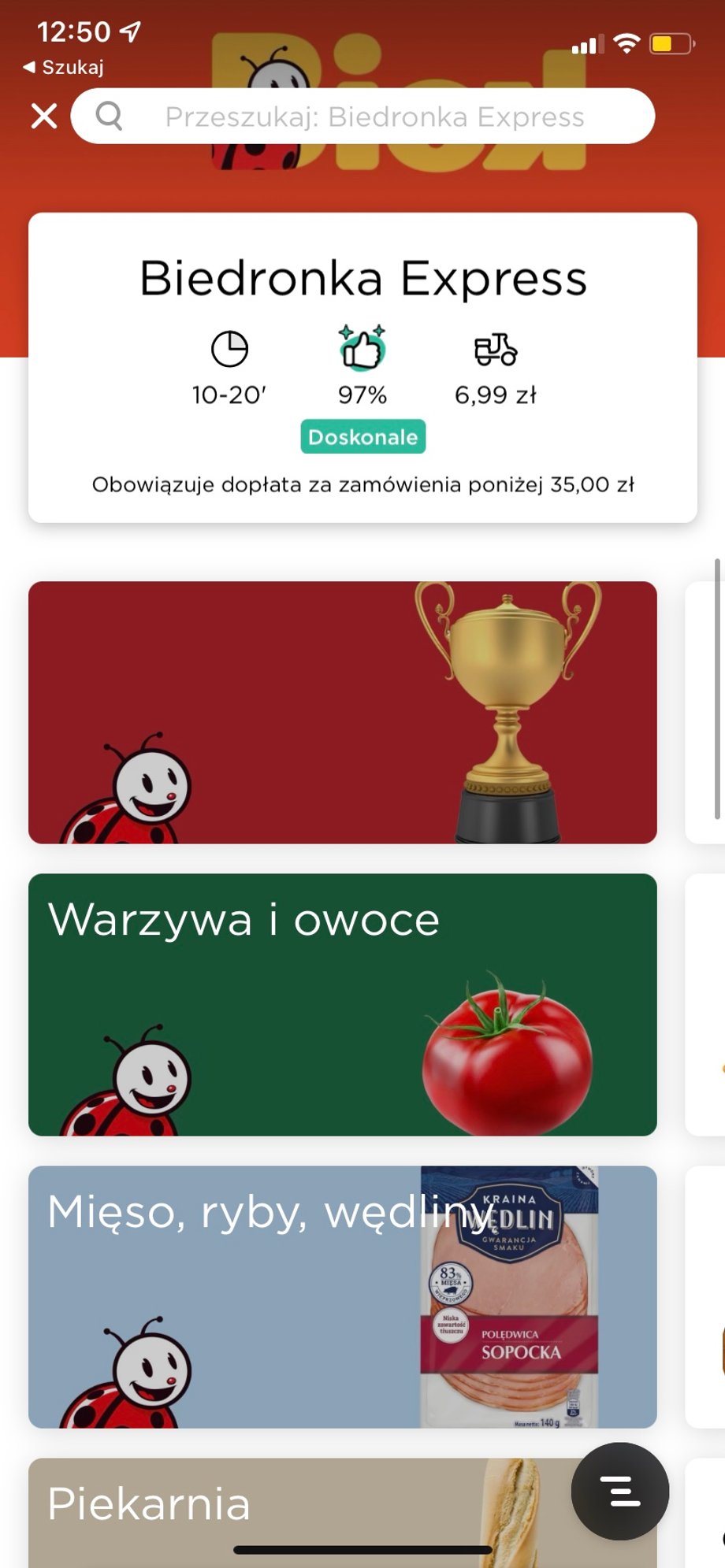Open the floating category menu button

(x=620, y=1491)
